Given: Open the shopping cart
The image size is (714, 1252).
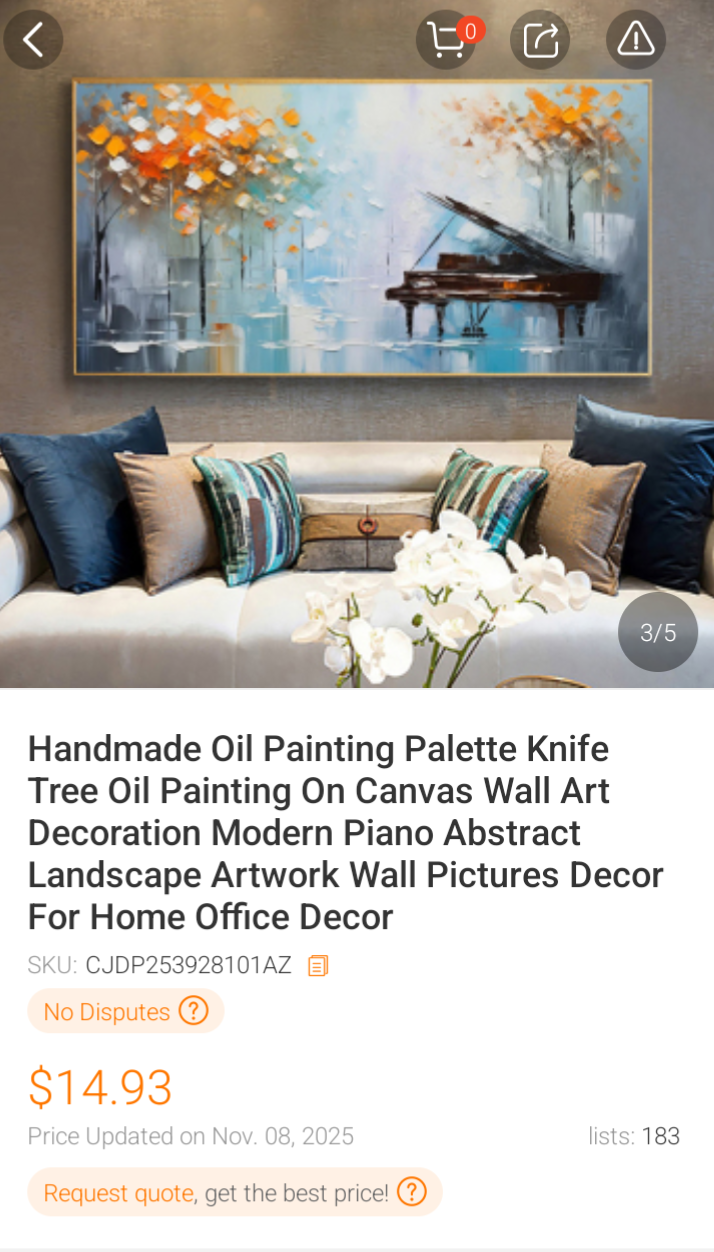Looking at the screenshot, I should pos(446,40).
